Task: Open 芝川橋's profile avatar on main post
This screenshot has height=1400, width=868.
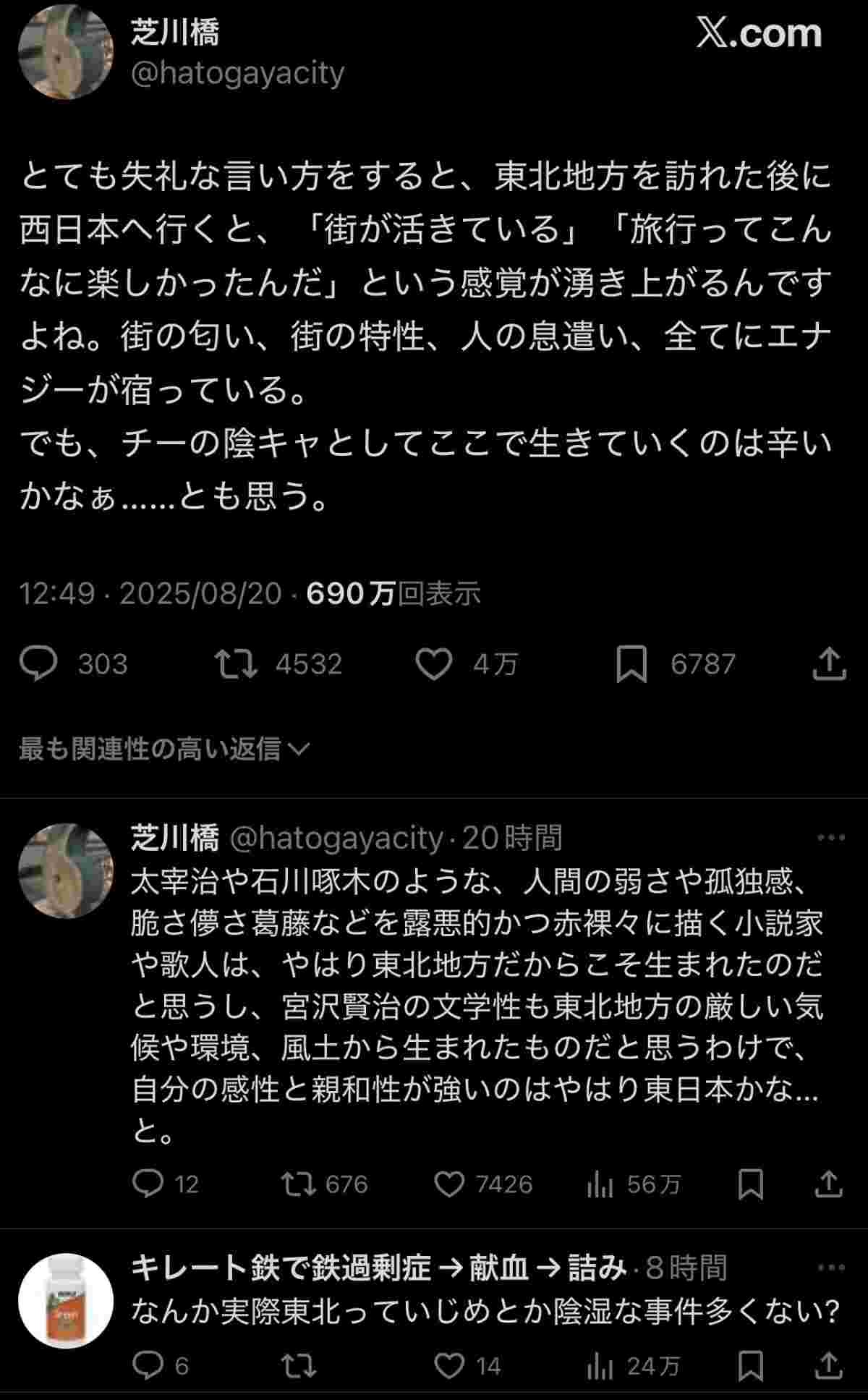Action: 65,51
